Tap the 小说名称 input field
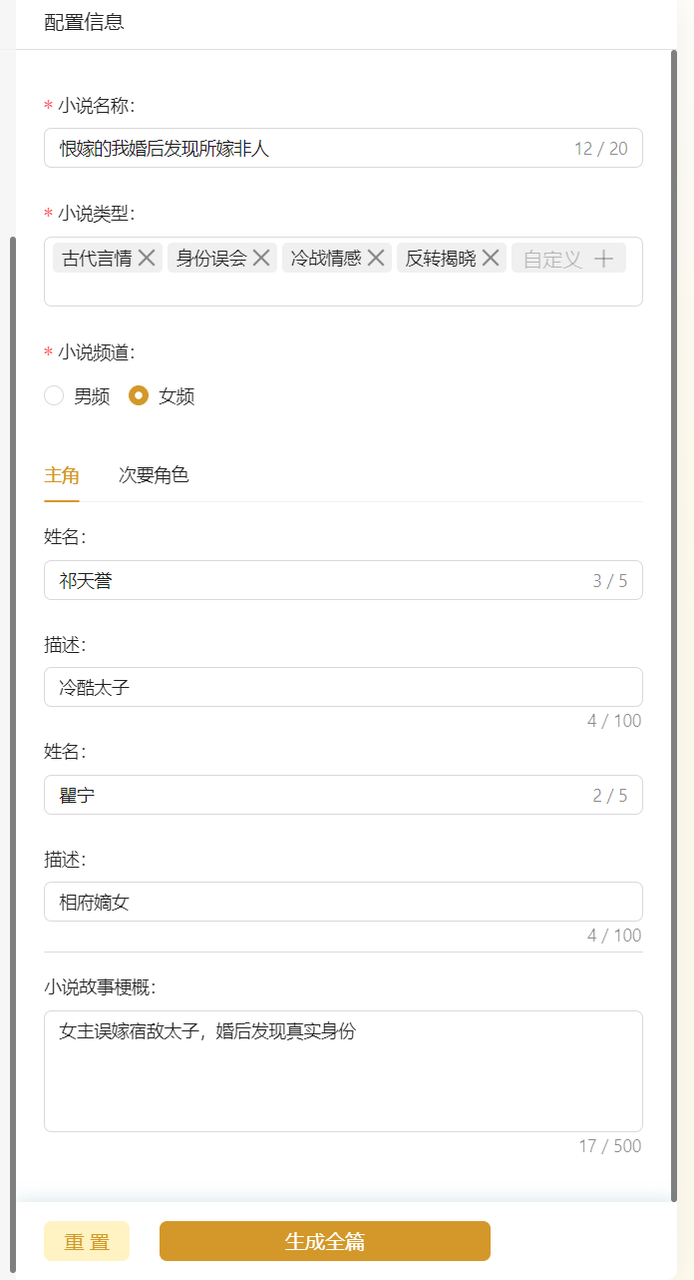This screenshot has width=694, height=1280. tap(343, 148)
